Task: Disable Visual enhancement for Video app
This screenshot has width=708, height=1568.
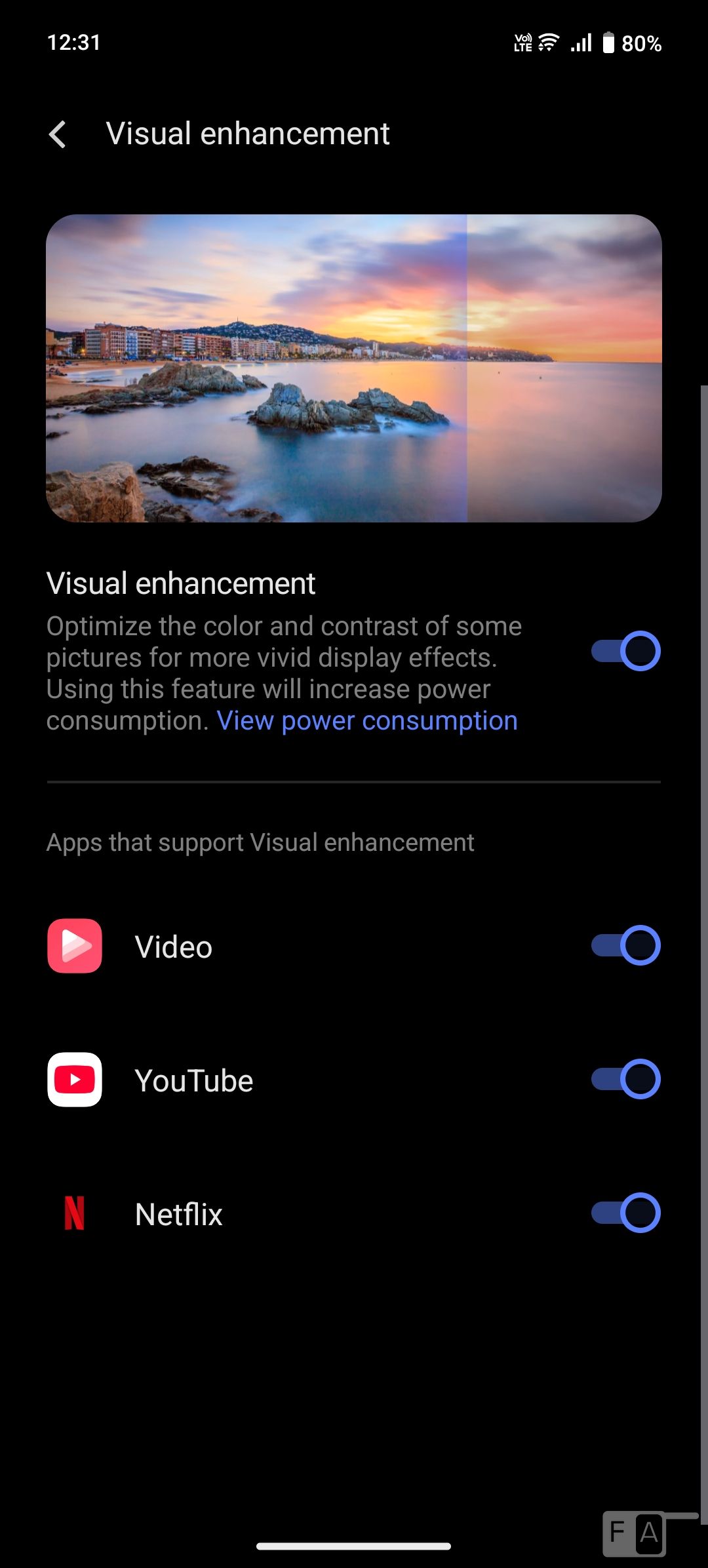Action: pos(625,945)
